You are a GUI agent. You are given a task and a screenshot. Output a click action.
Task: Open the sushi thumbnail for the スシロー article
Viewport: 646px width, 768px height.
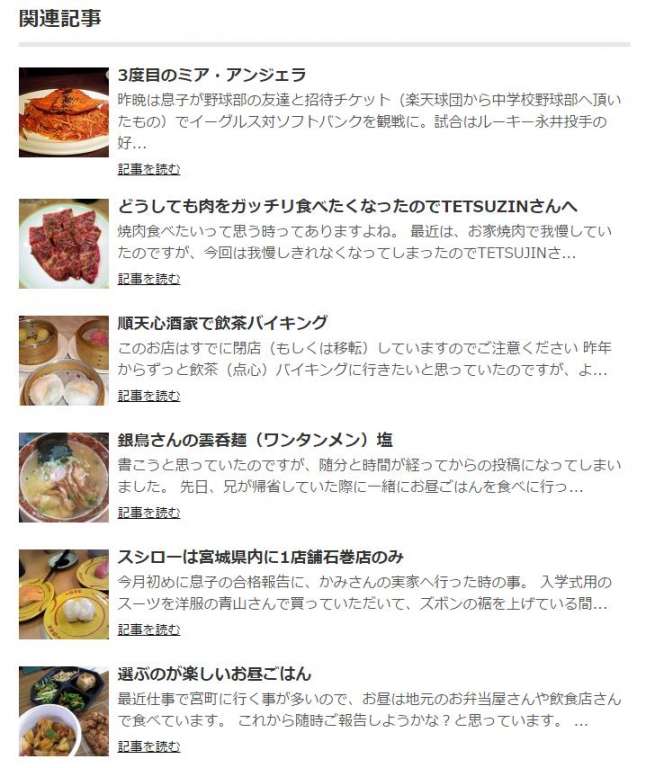pyautogui.click(x=63, y=594)
